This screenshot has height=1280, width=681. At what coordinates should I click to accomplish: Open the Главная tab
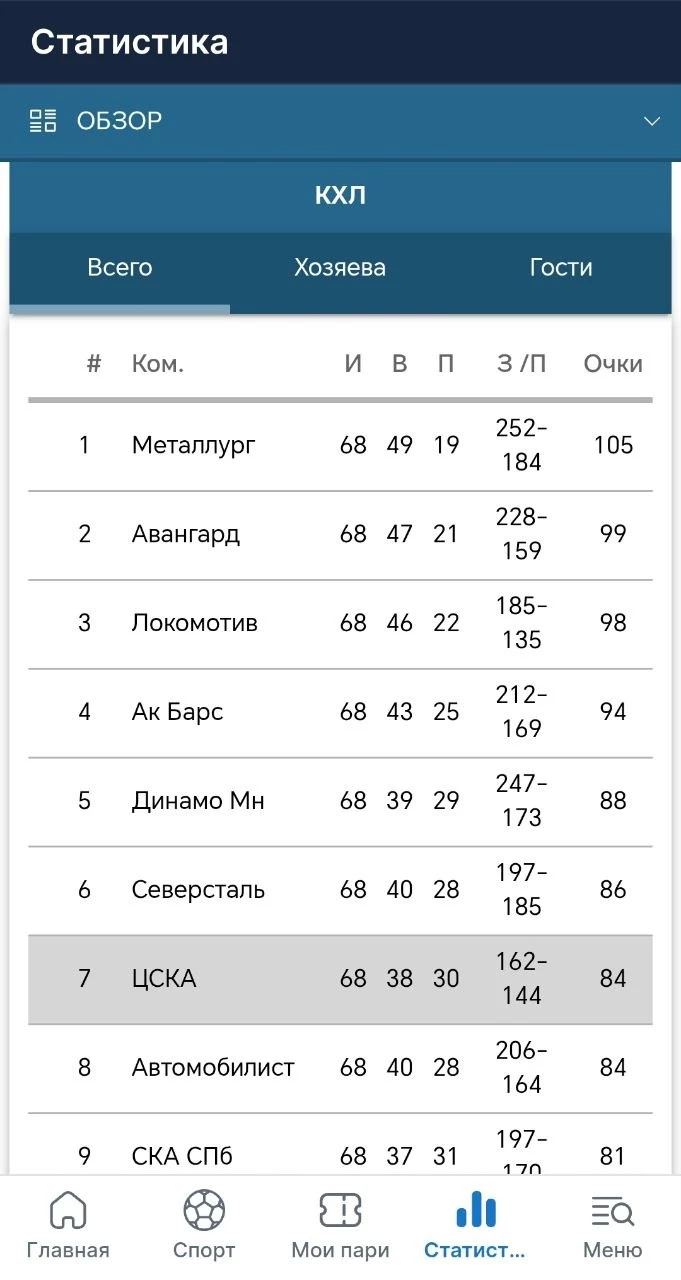(x=68, y=1227)
